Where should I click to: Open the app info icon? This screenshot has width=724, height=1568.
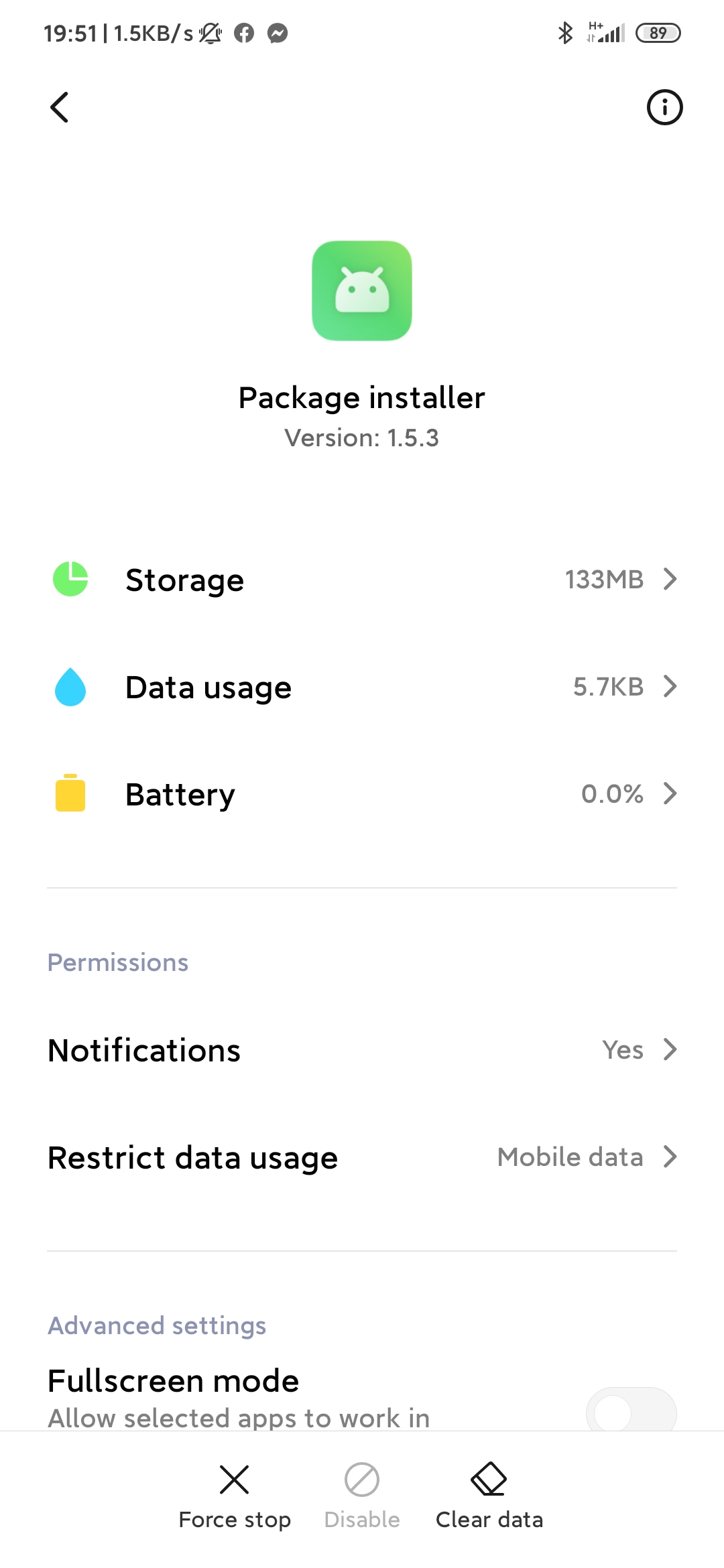664,107
